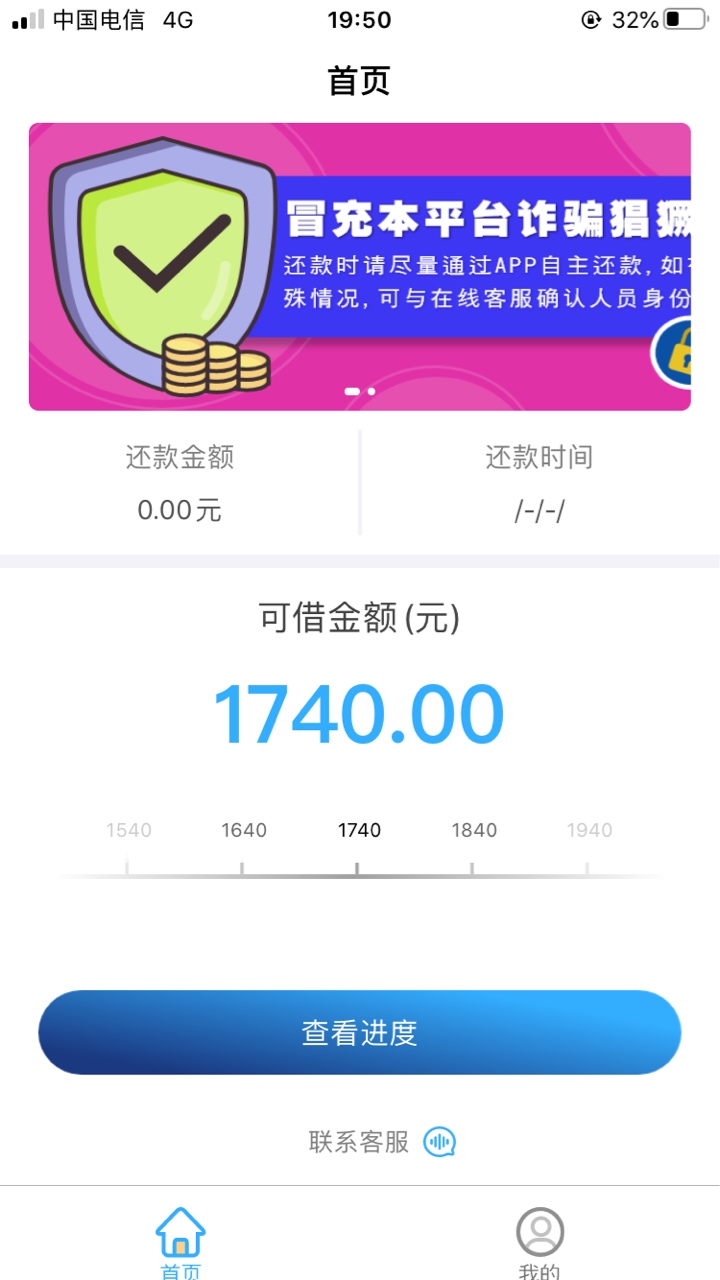Tap 查看进度 to check progress

[360, 1033]
